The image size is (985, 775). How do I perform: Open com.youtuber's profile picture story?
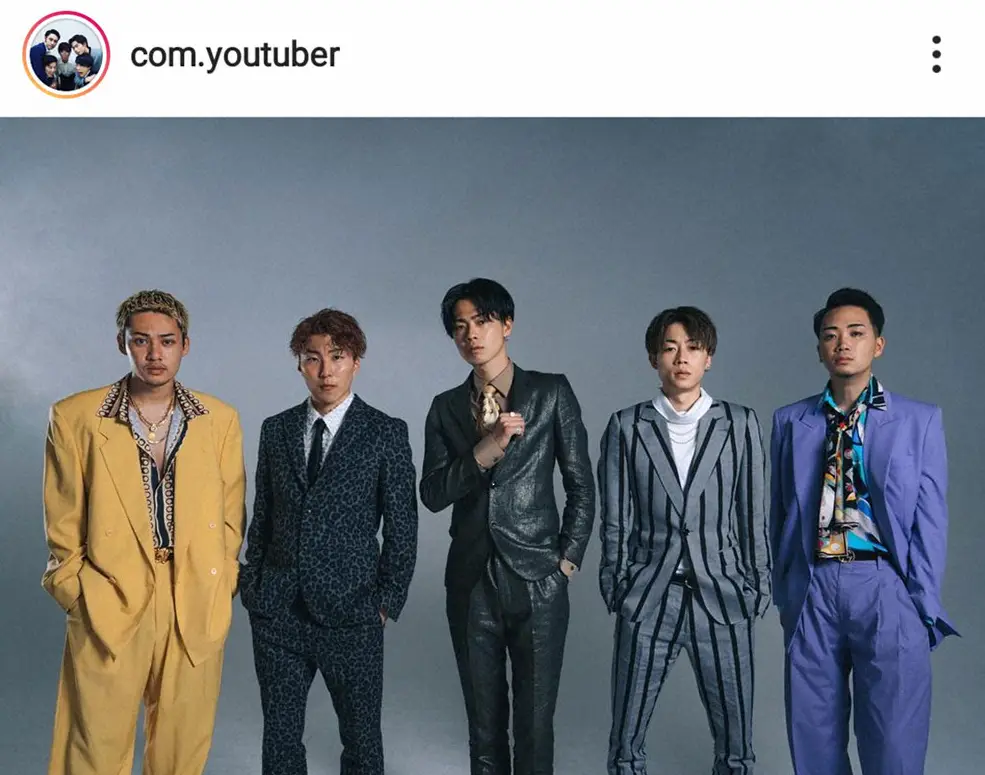point(65,54)
